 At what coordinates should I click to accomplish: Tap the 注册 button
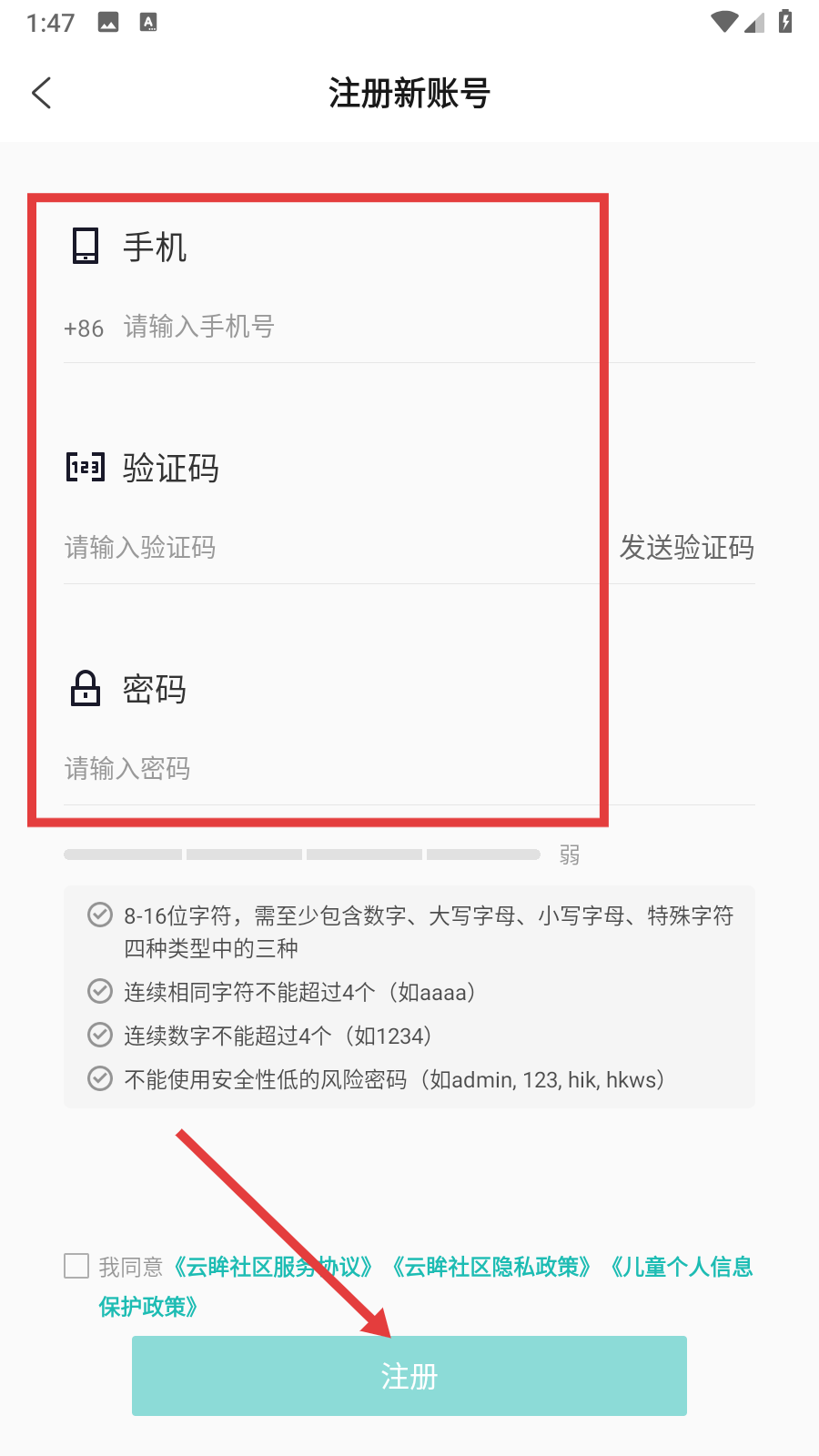coord(409,1376)
